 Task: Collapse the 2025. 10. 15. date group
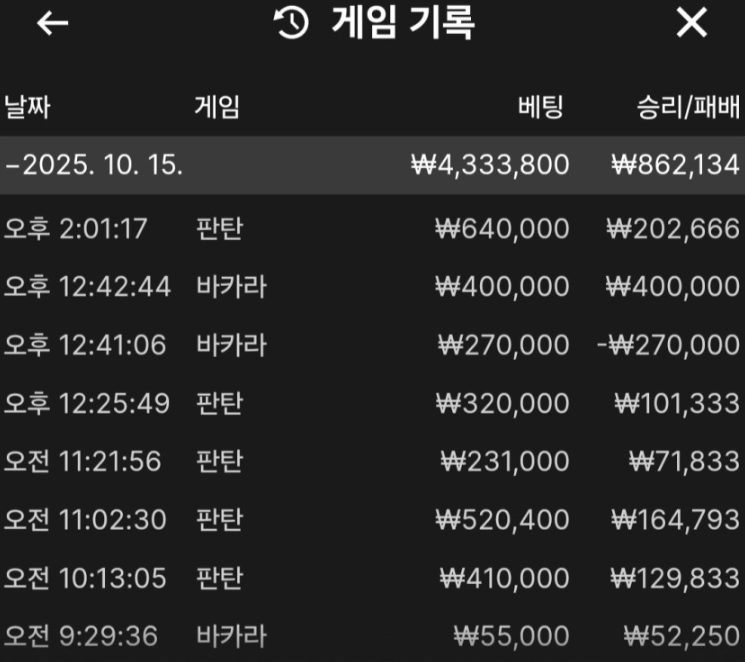(95, 165)
